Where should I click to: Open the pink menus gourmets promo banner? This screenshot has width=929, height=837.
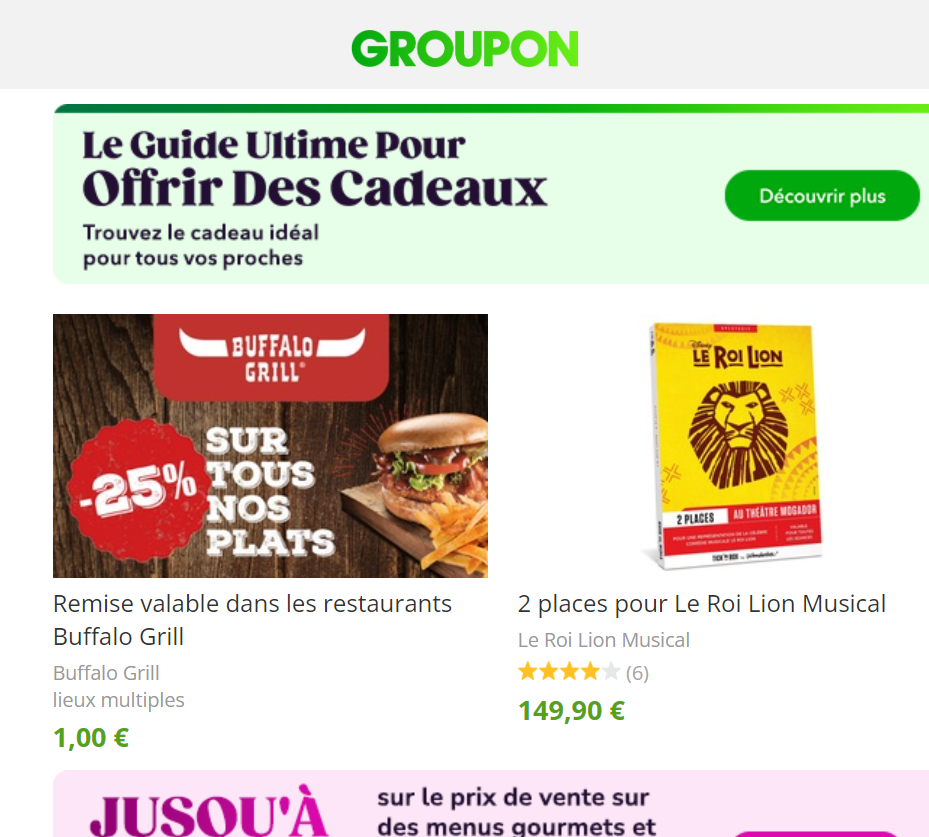[x=490, y=806]
